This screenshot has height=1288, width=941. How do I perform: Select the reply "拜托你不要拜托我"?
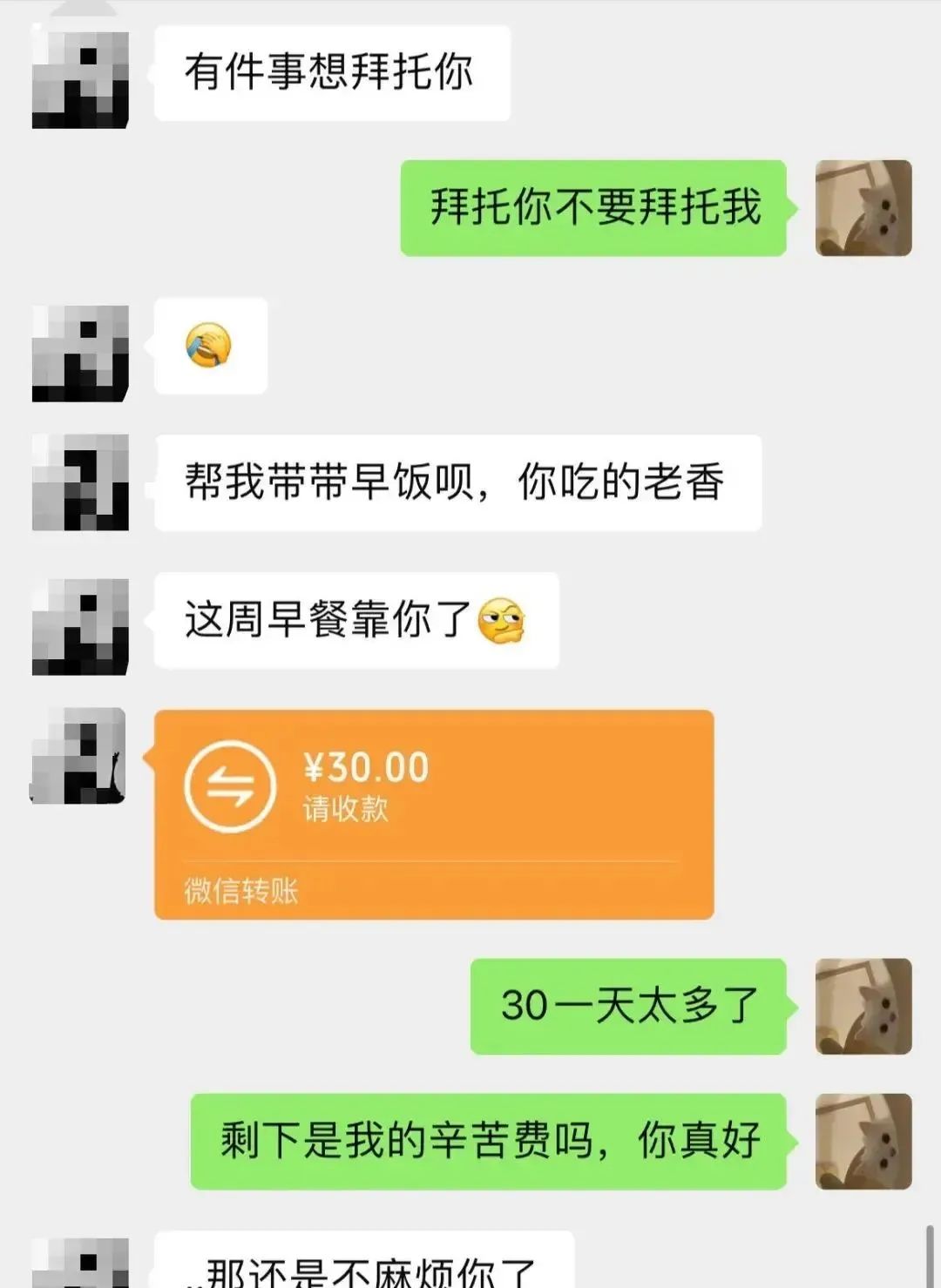pyautogui.click(x=592, y=209)
